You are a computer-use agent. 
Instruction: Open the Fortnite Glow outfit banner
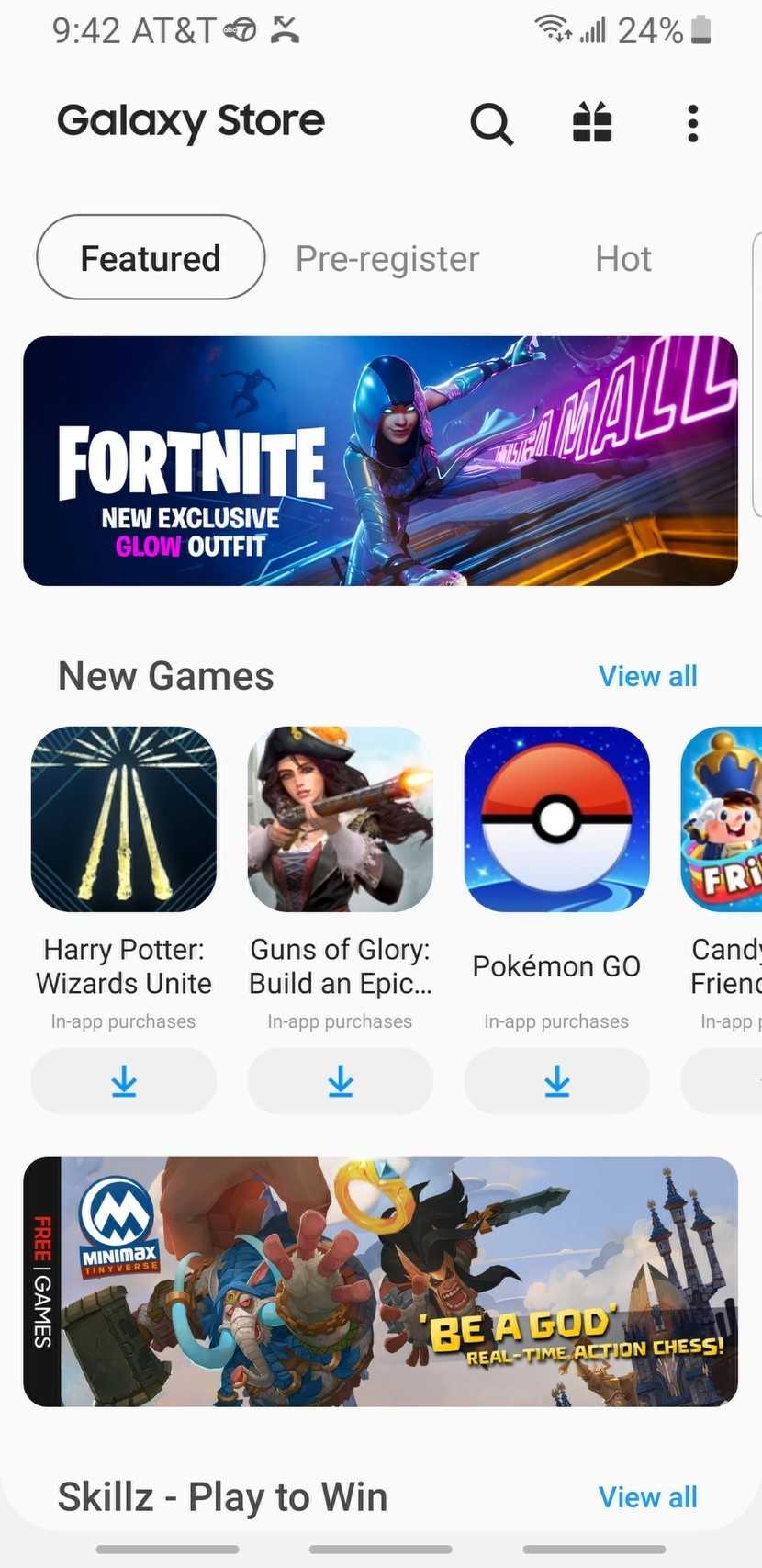coord(380,461)
